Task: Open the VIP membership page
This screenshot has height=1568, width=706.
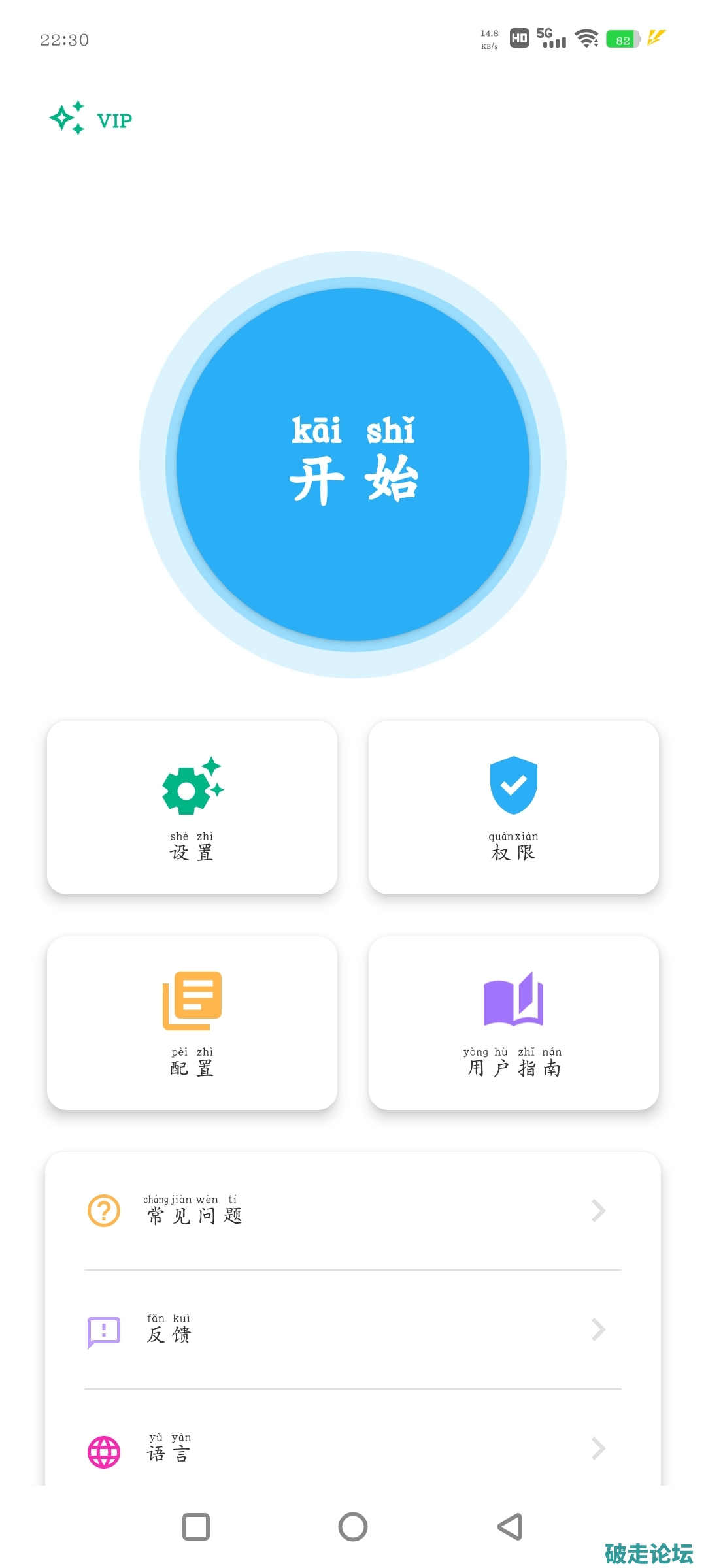Action: pos(92,120)
